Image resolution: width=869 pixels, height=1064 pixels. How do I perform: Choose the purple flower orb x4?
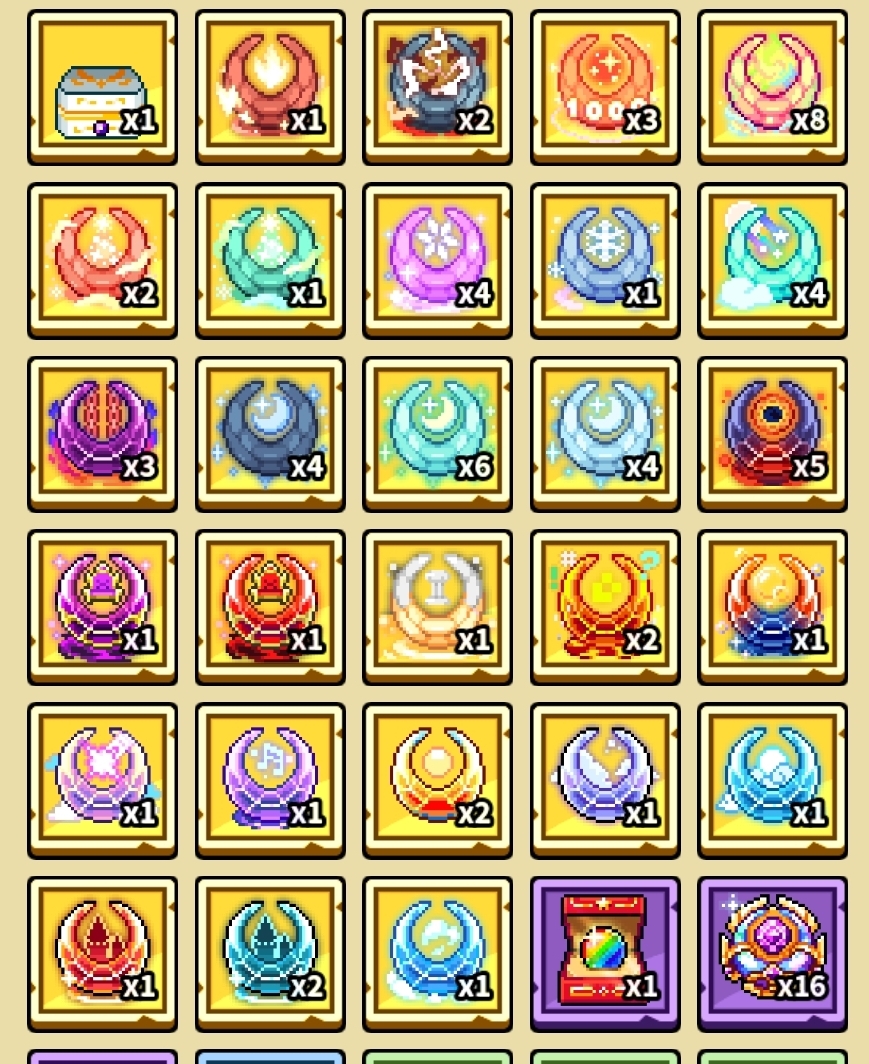438,261
